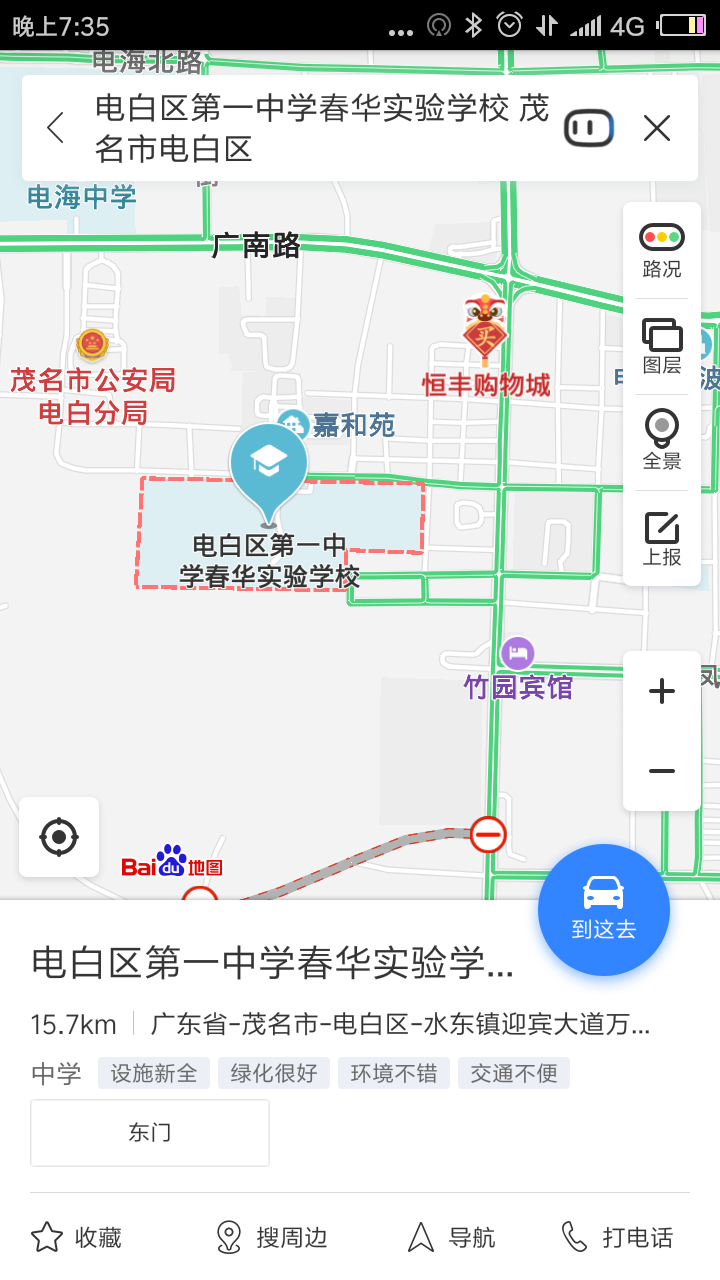Select the 东门 entrance button
Image resolution: width=720 pixels, height=1280 pixels.
pos(150,1133)
